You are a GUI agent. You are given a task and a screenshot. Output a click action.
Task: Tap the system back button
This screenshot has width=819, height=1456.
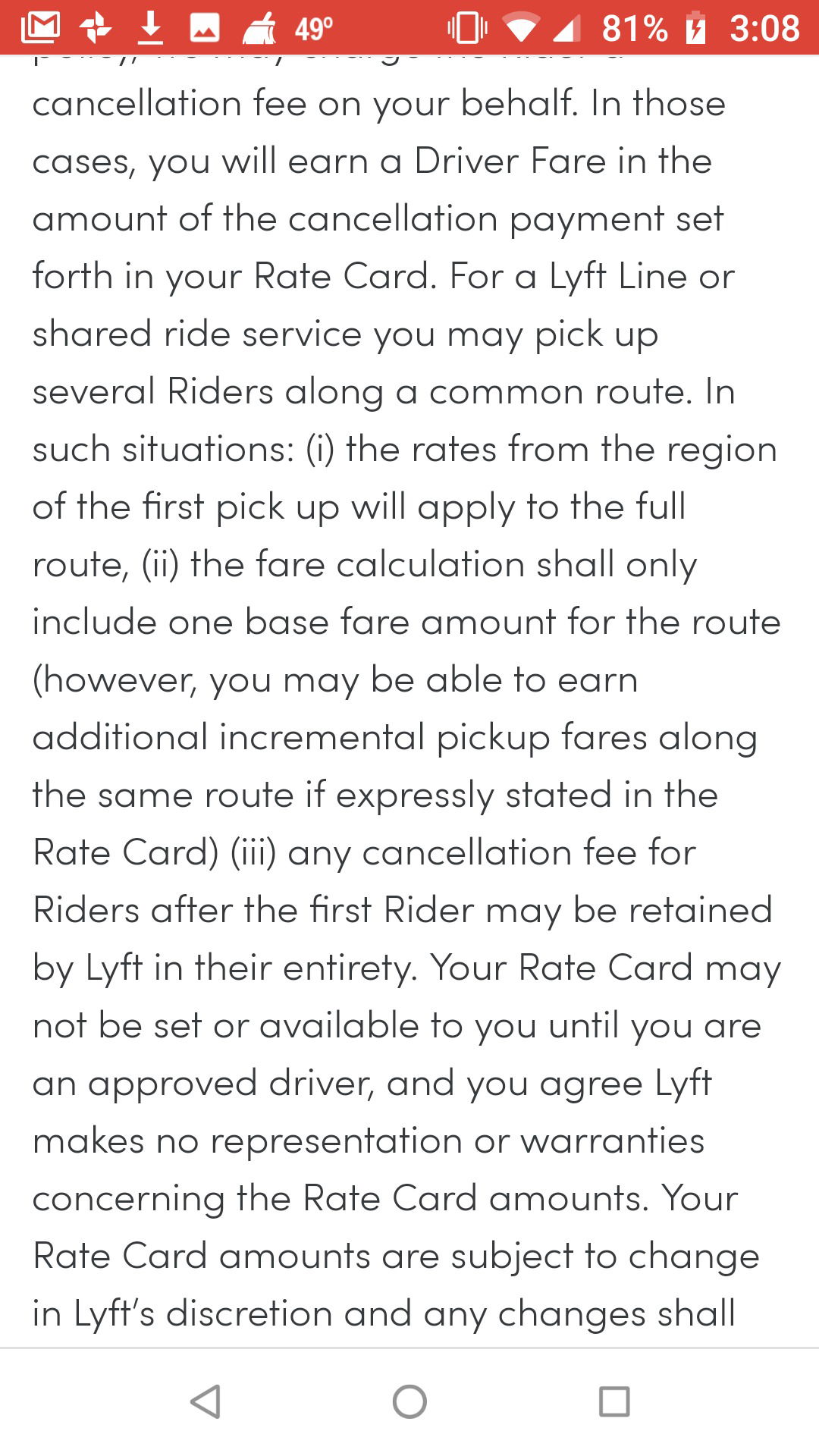(205, 1401)
